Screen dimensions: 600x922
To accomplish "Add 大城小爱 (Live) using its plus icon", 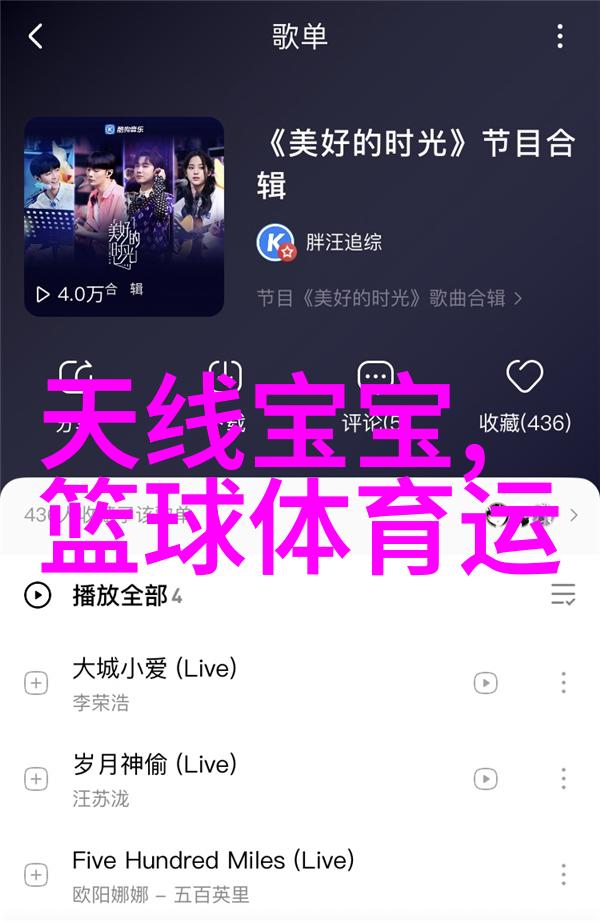I will pos(36,683).
